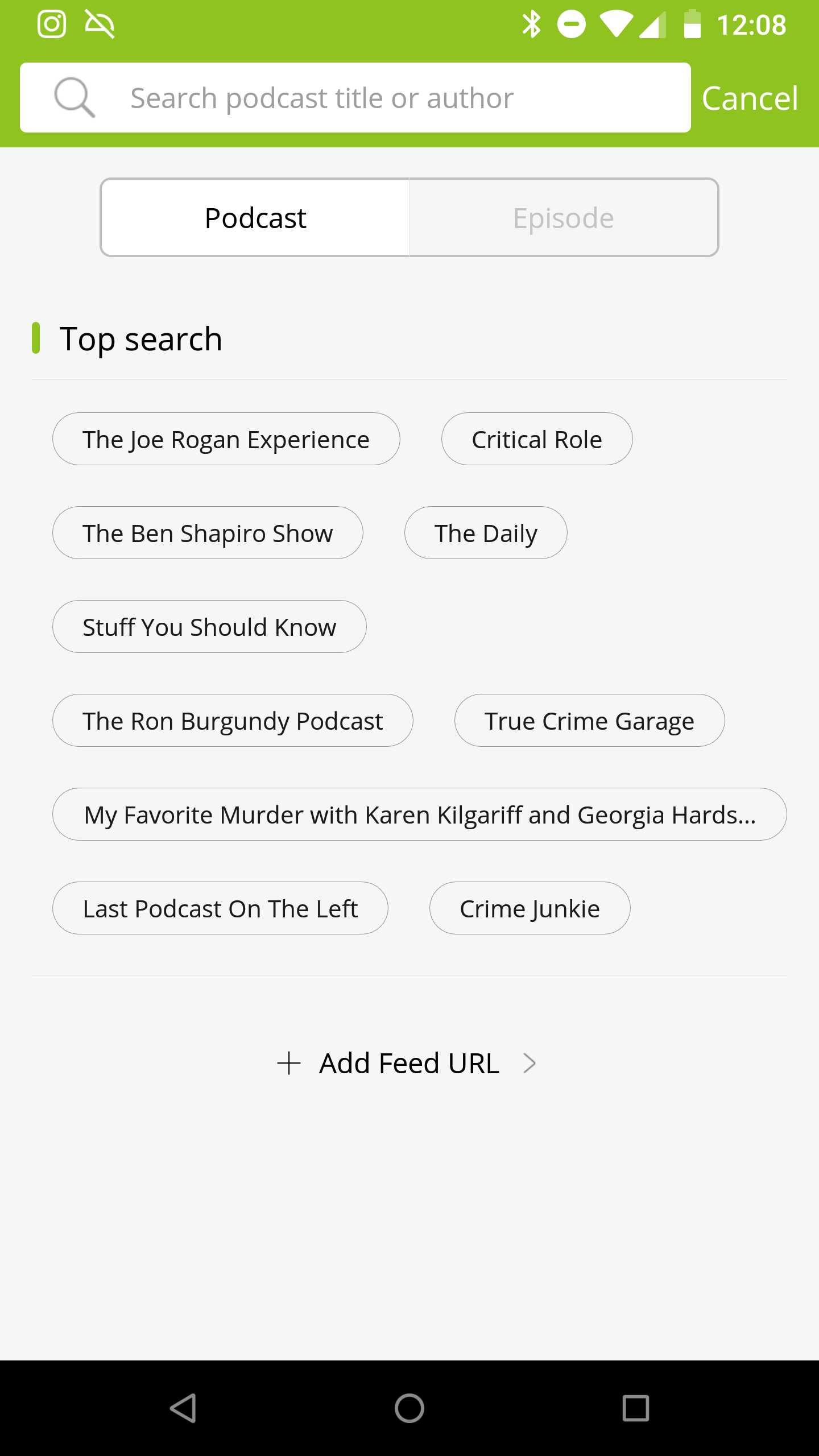Pick The Ben Shapiro Show suggestion
Screen dimensions: 819x1456
click(208, 533)
